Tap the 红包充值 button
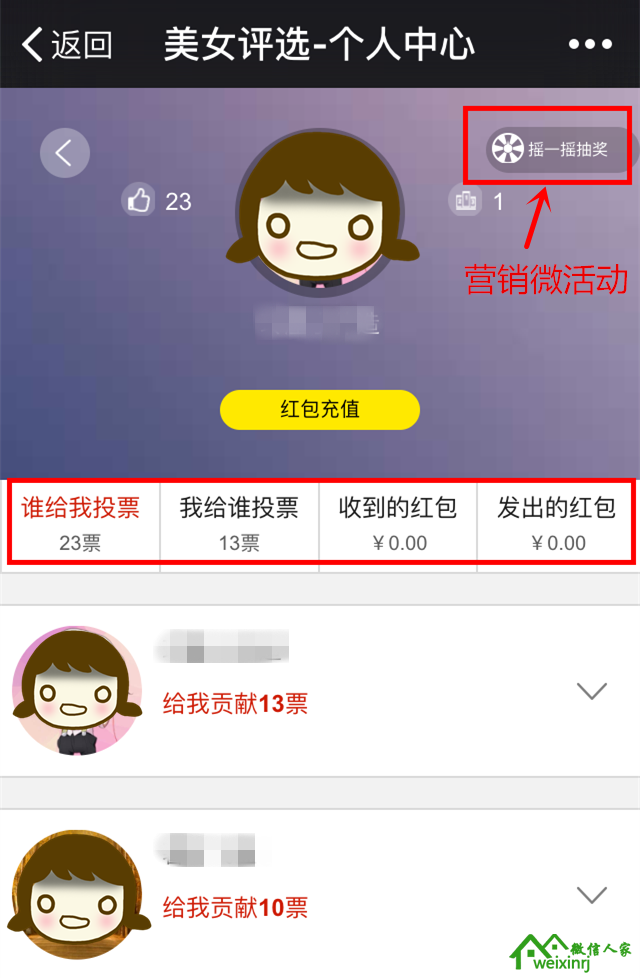This screenshot has width=640, height=978. [319, 409]
